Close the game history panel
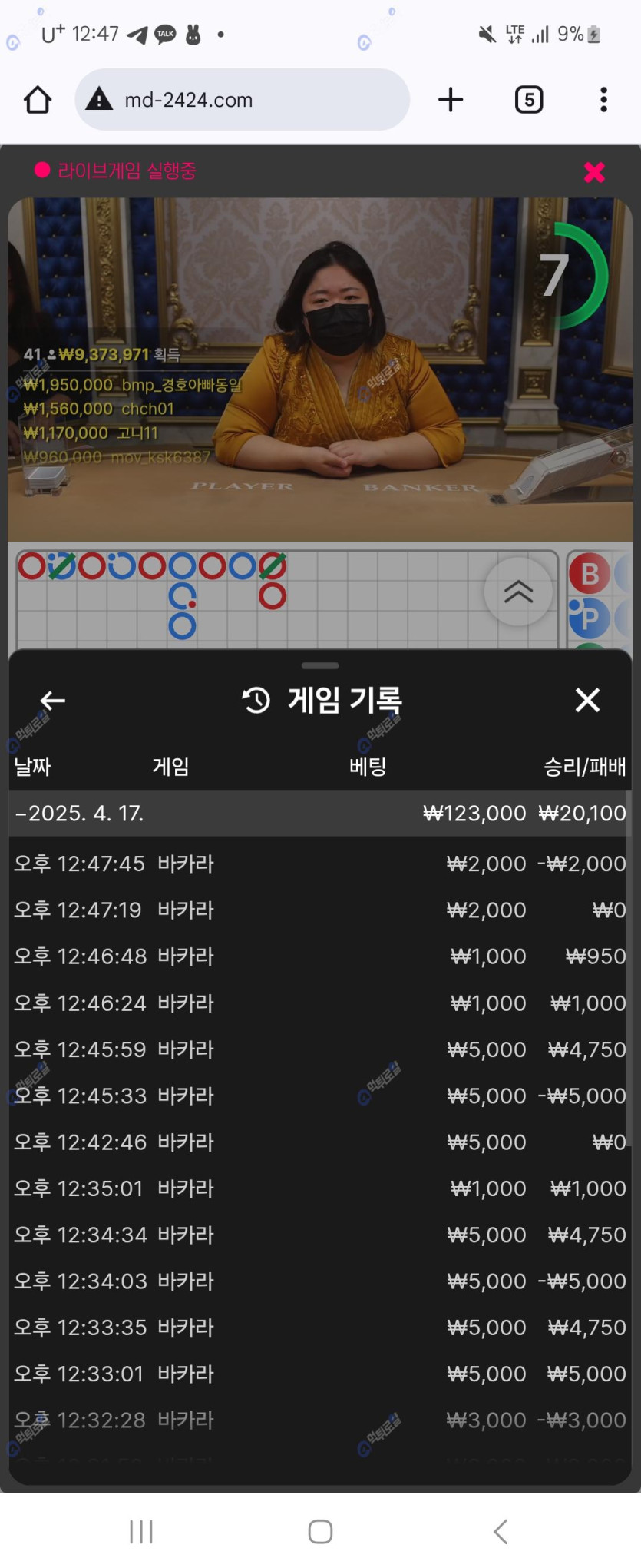This screenshot has height=1568, width=641. 587,700
